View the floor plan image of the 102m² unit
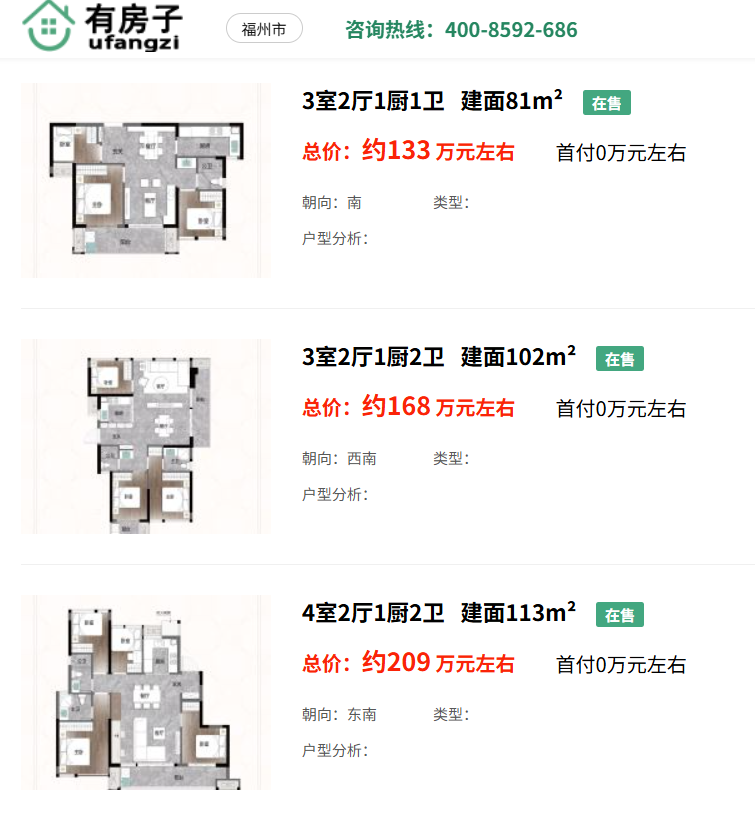This screenshot has height=820, width=755. point(146,436)
